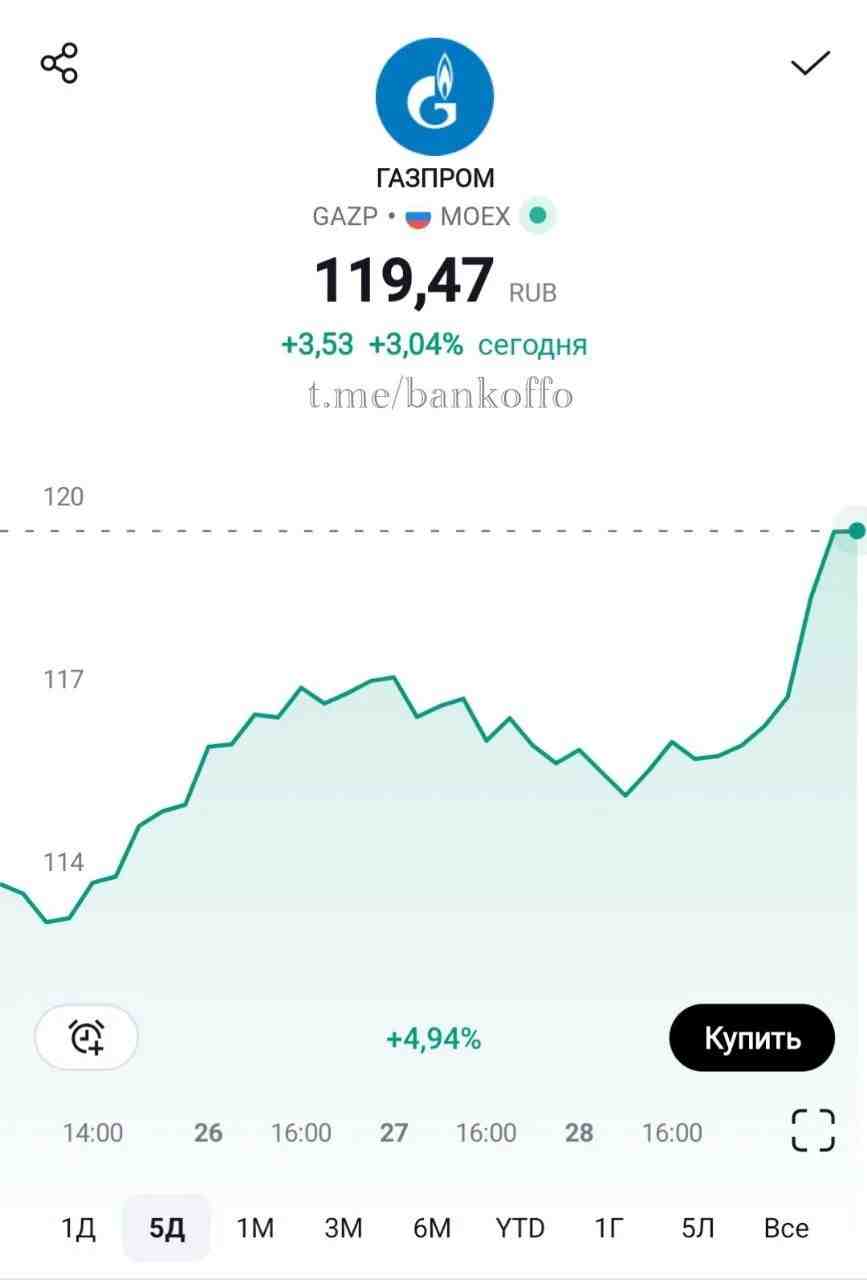The image size is (867, 1280).
Task: Show the 1М chart period
Action: coord(255,1227)
